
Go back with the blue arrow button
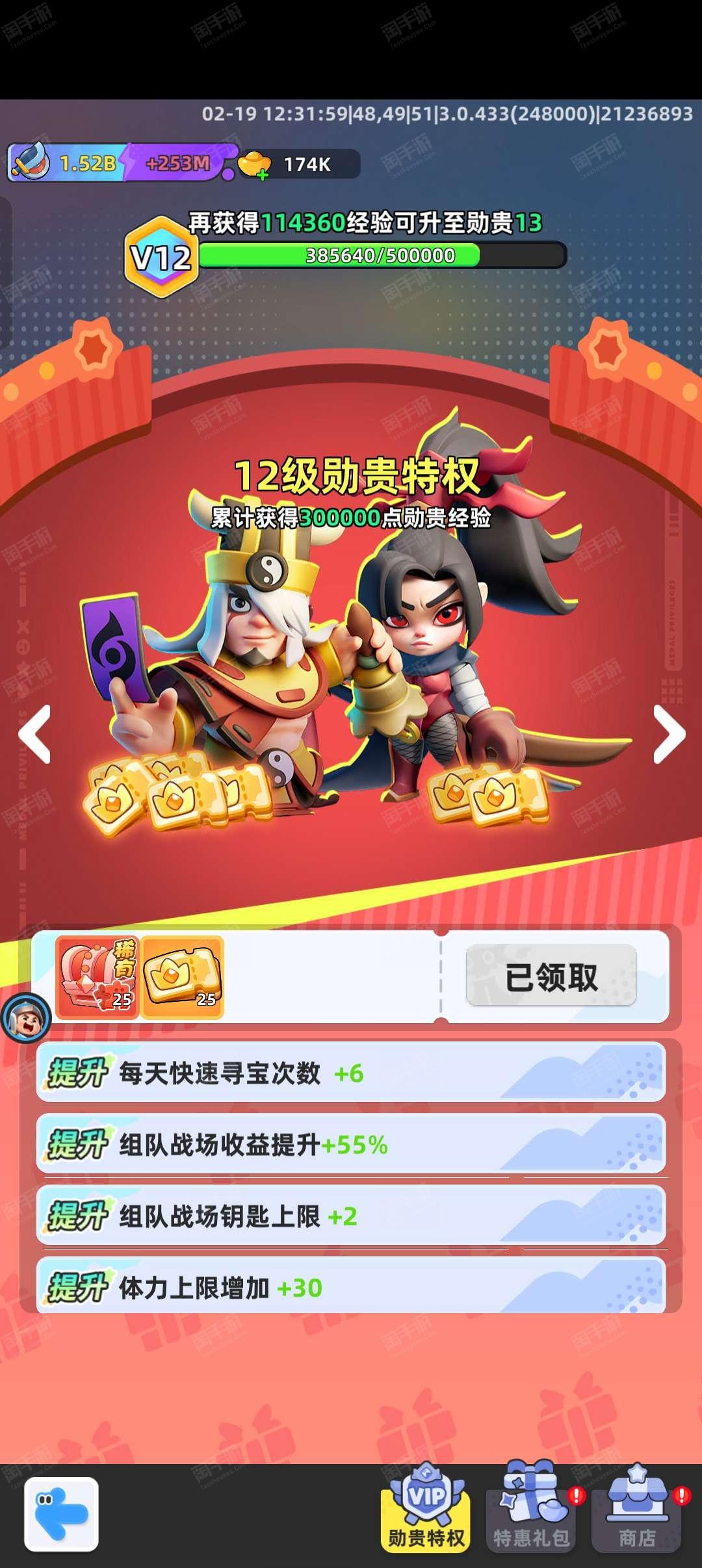pos(62,1514)
